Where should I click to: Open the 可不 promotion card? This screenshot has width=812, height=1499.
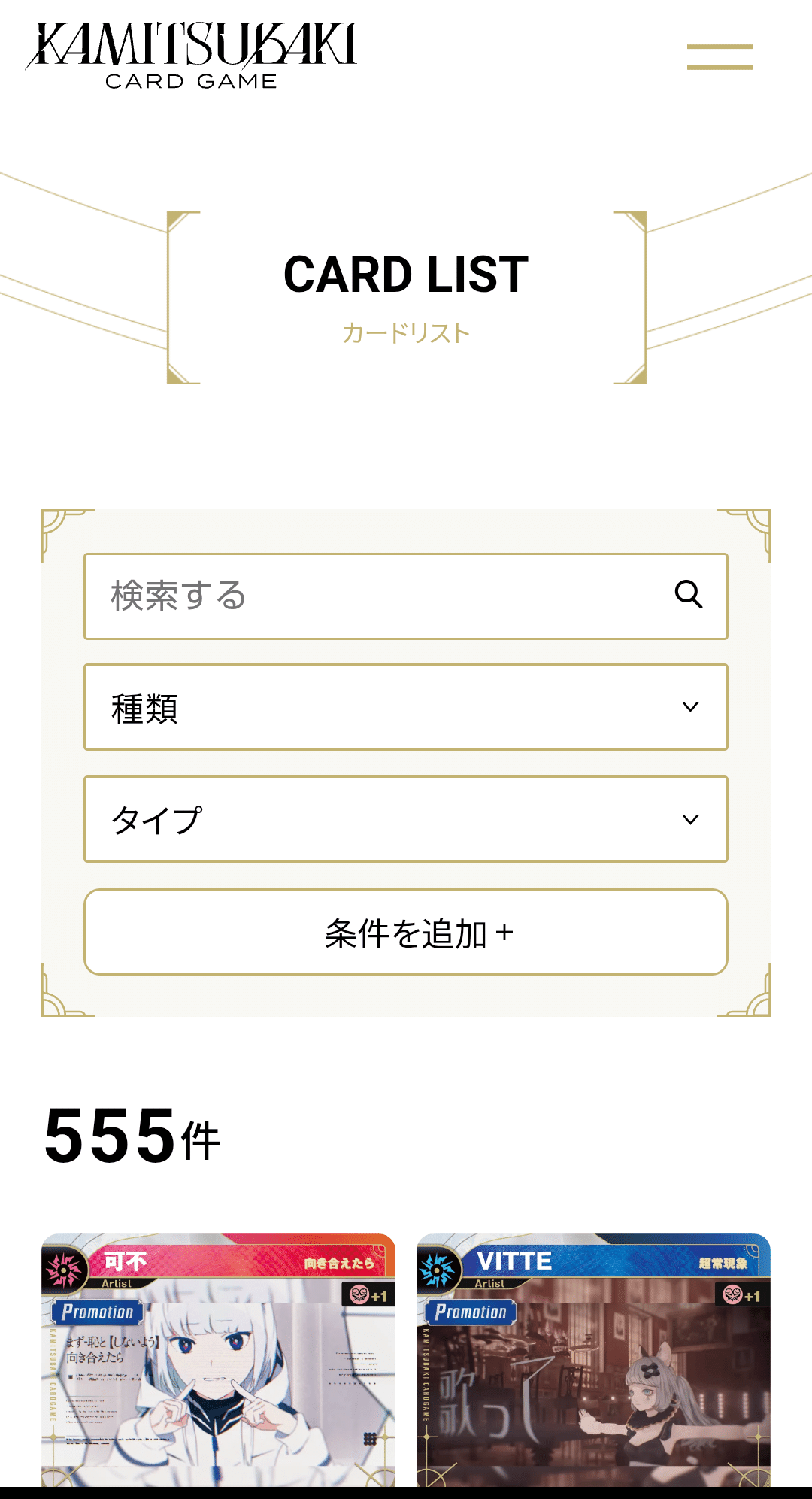point(218,1360)
